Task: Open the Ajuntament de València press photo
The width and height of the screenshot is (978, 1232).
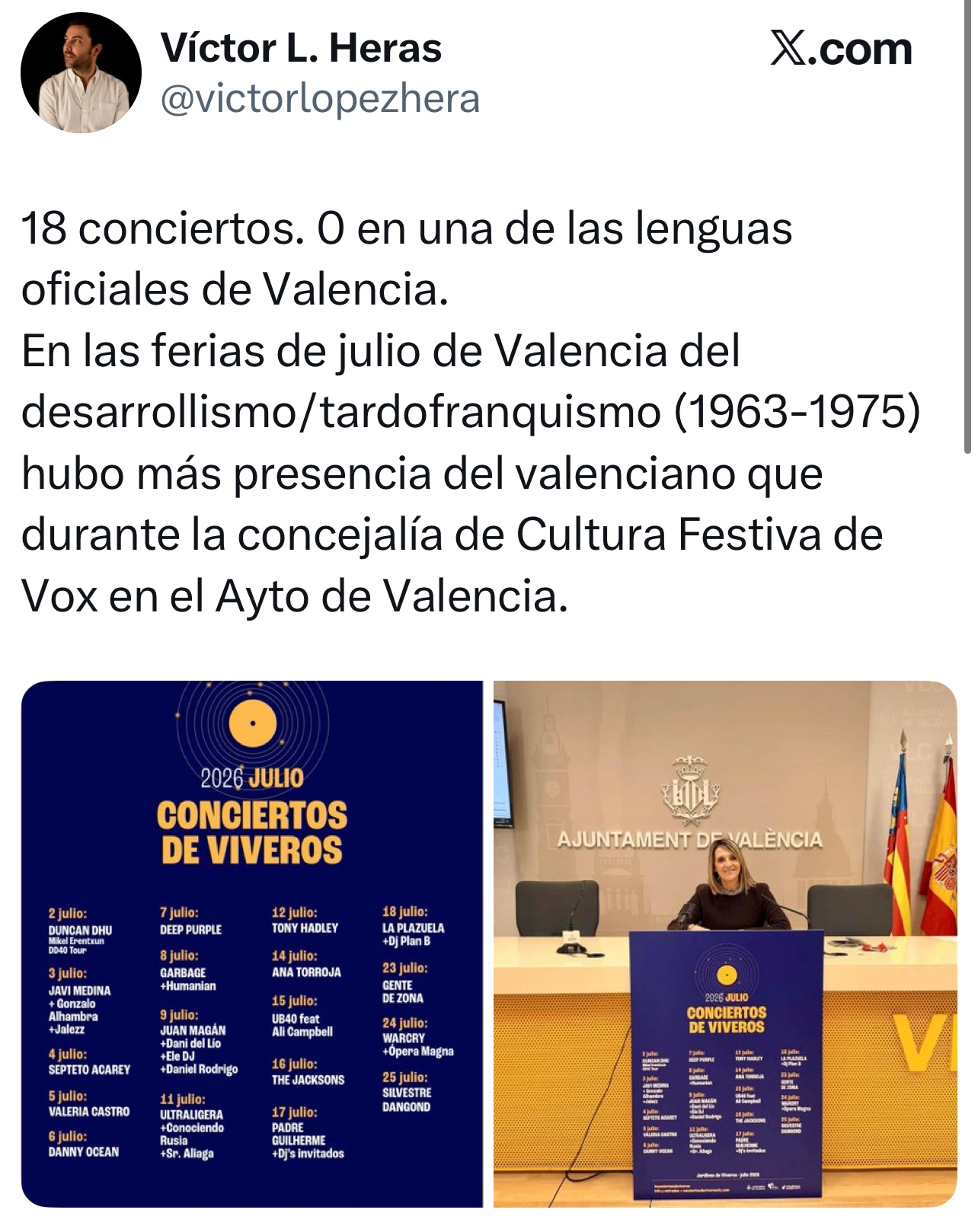Action: coord(724,943)
